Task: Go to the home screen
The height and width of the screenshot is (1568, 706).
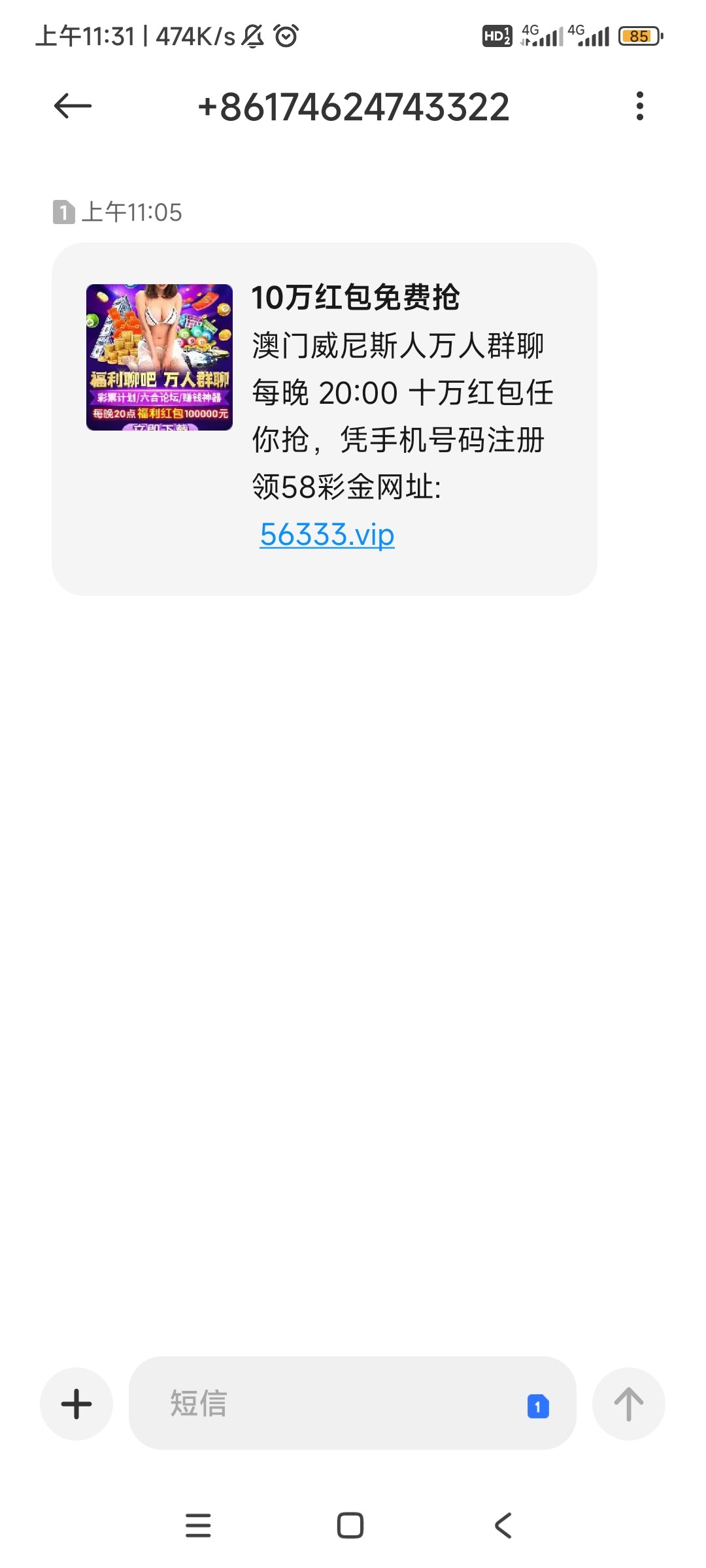Action: pos(350,1525)
